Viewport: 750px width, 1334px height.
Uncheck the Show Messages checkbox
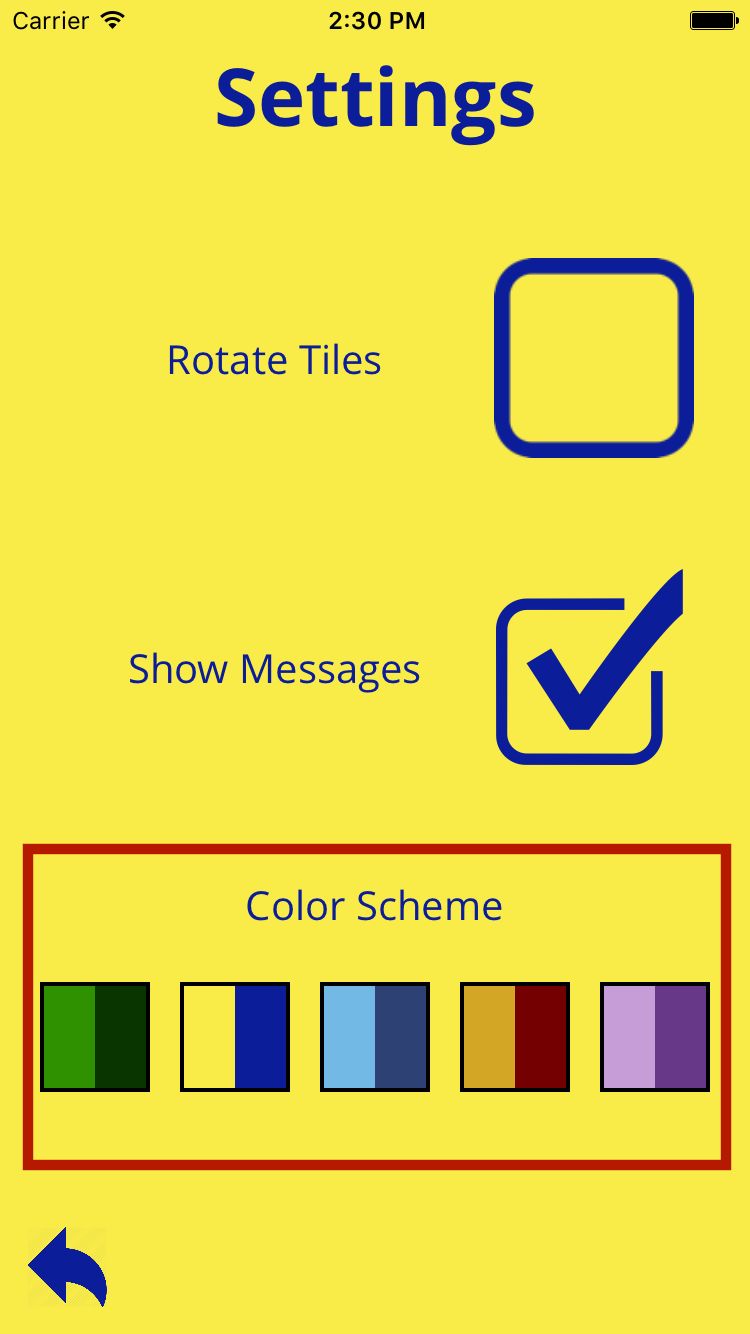pyautogui.click(x=582, y=679)
